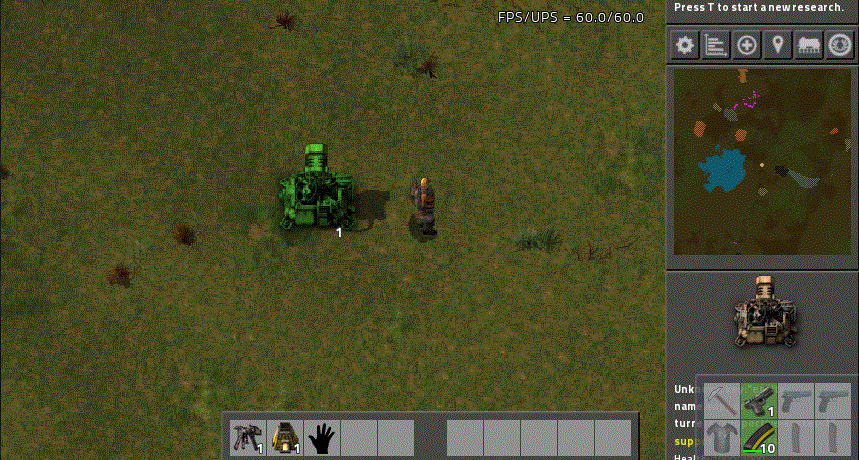Select the gun turret in the quickbar
859x460 pixels.
tap(247, 437)
